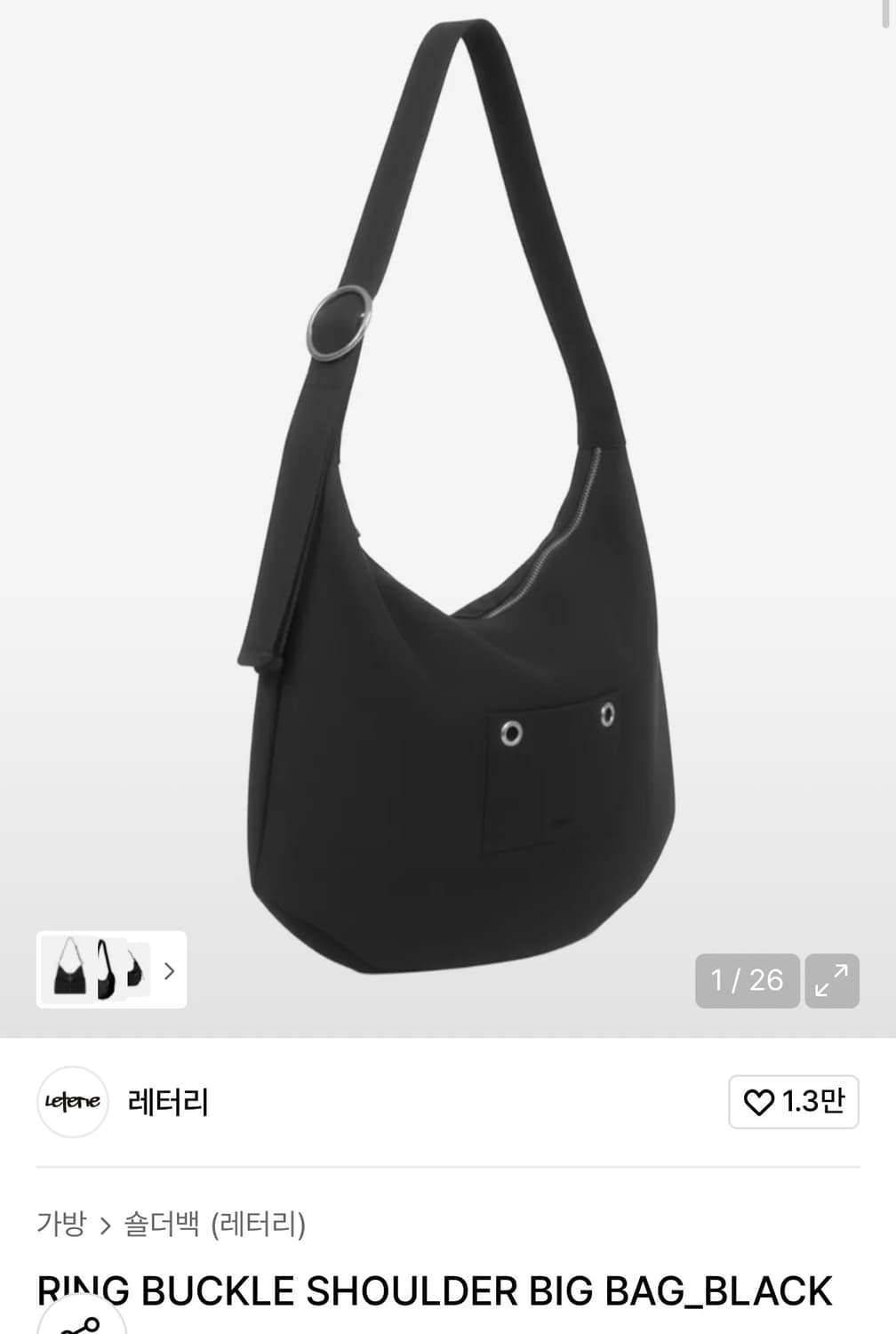896x1334 pixels.
Task: Tap the image counter showing 1 / 26
Action: pos(747,981)
